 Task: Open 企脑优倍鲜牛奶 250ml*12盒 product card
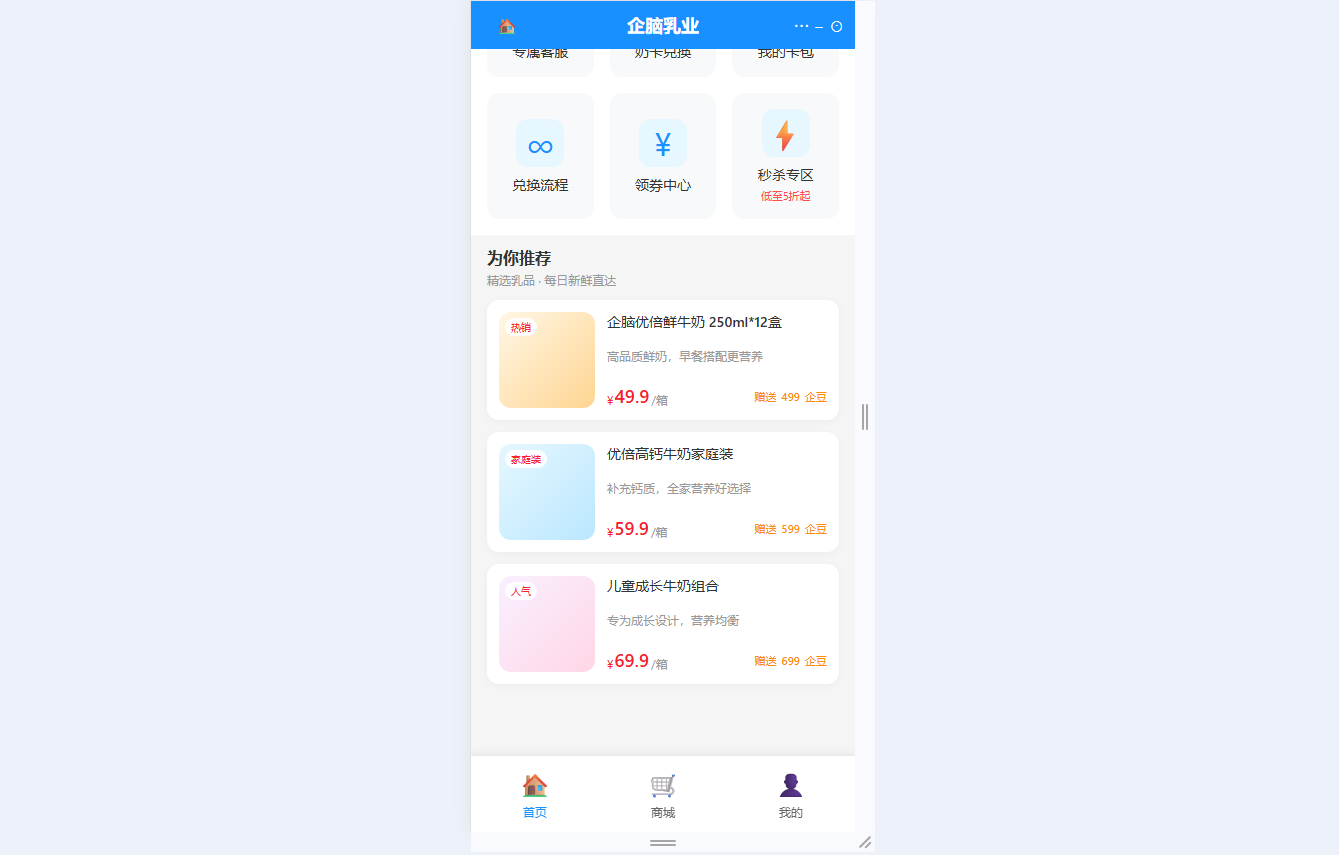pos(663,360)
